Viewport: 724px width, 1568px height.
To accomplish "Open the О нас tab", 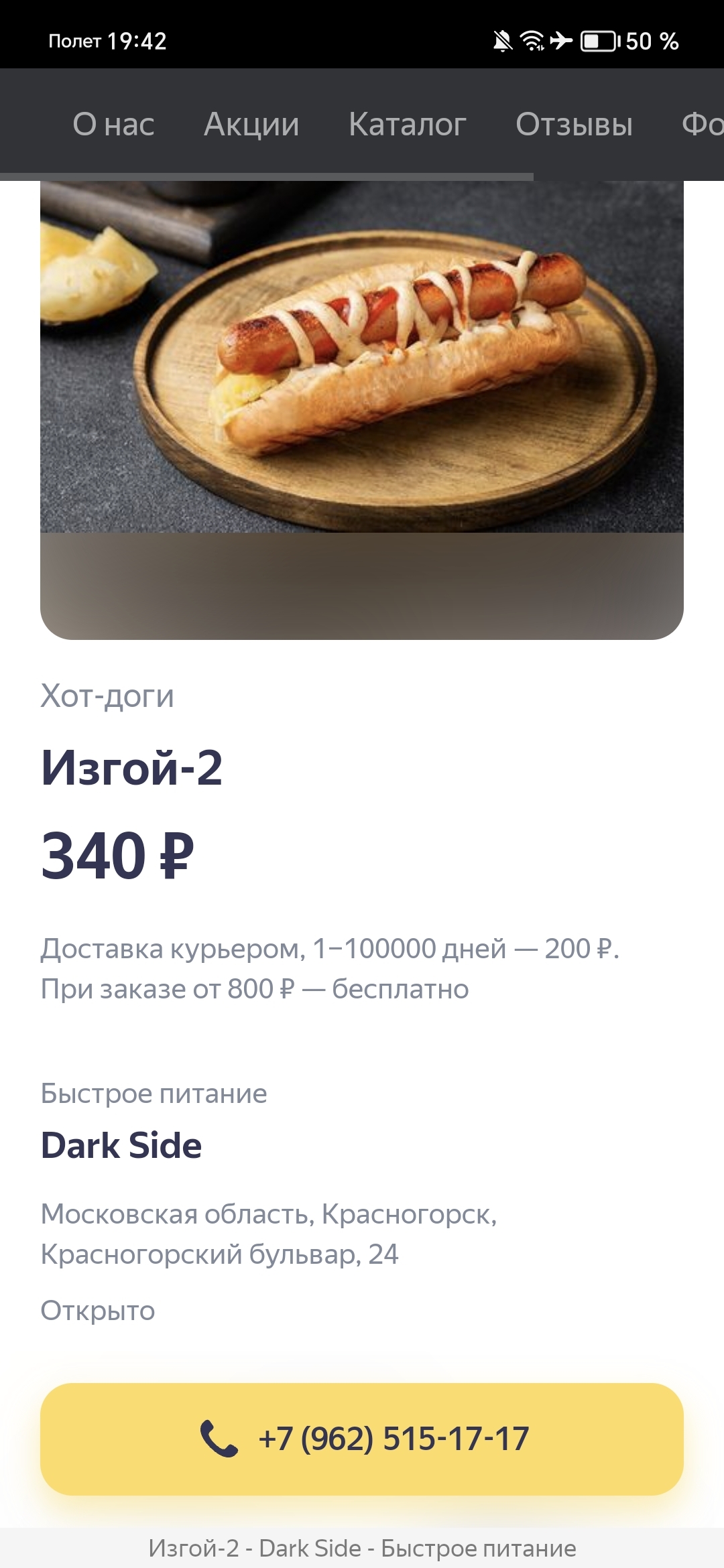I will coord(113,125).
